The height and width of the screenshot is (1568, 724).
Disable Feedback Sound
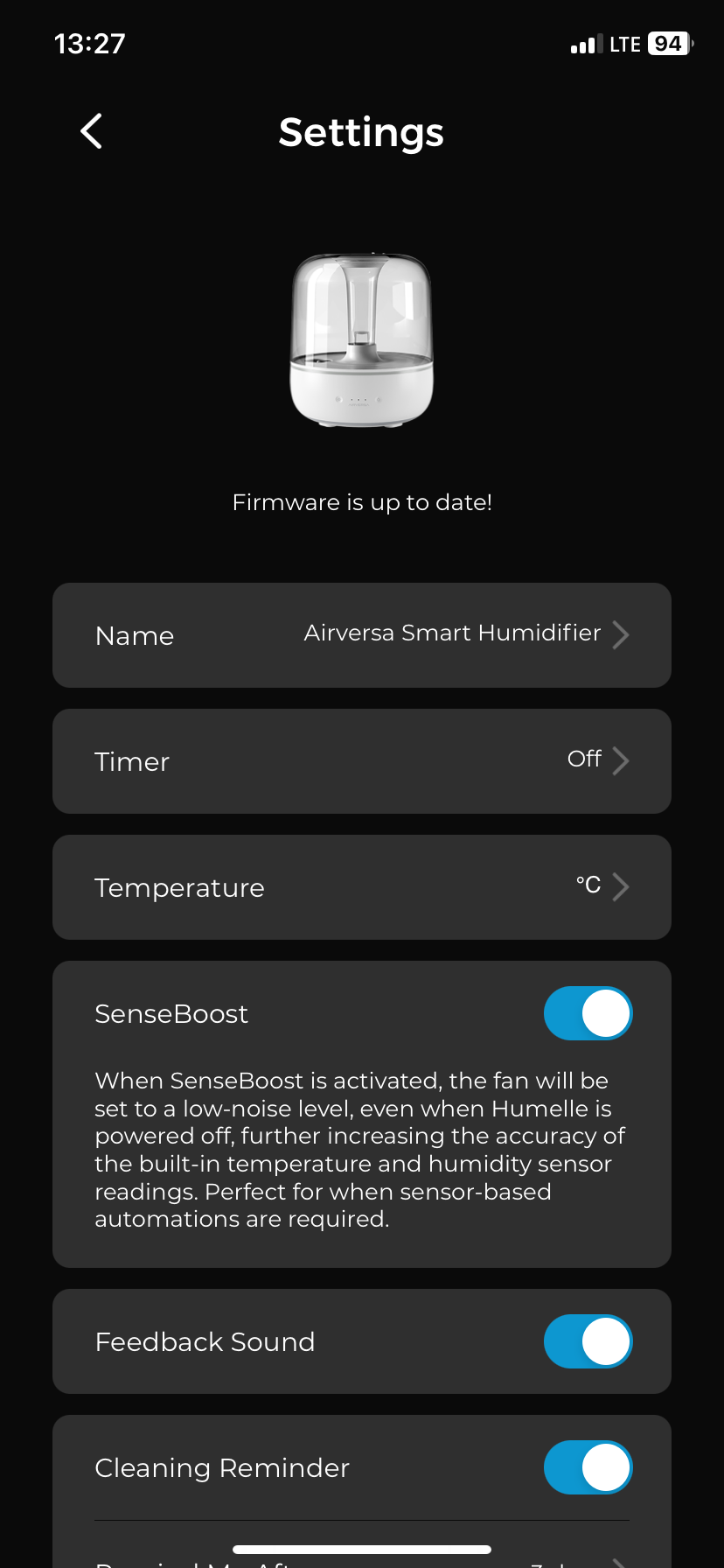coord(588,1340)
